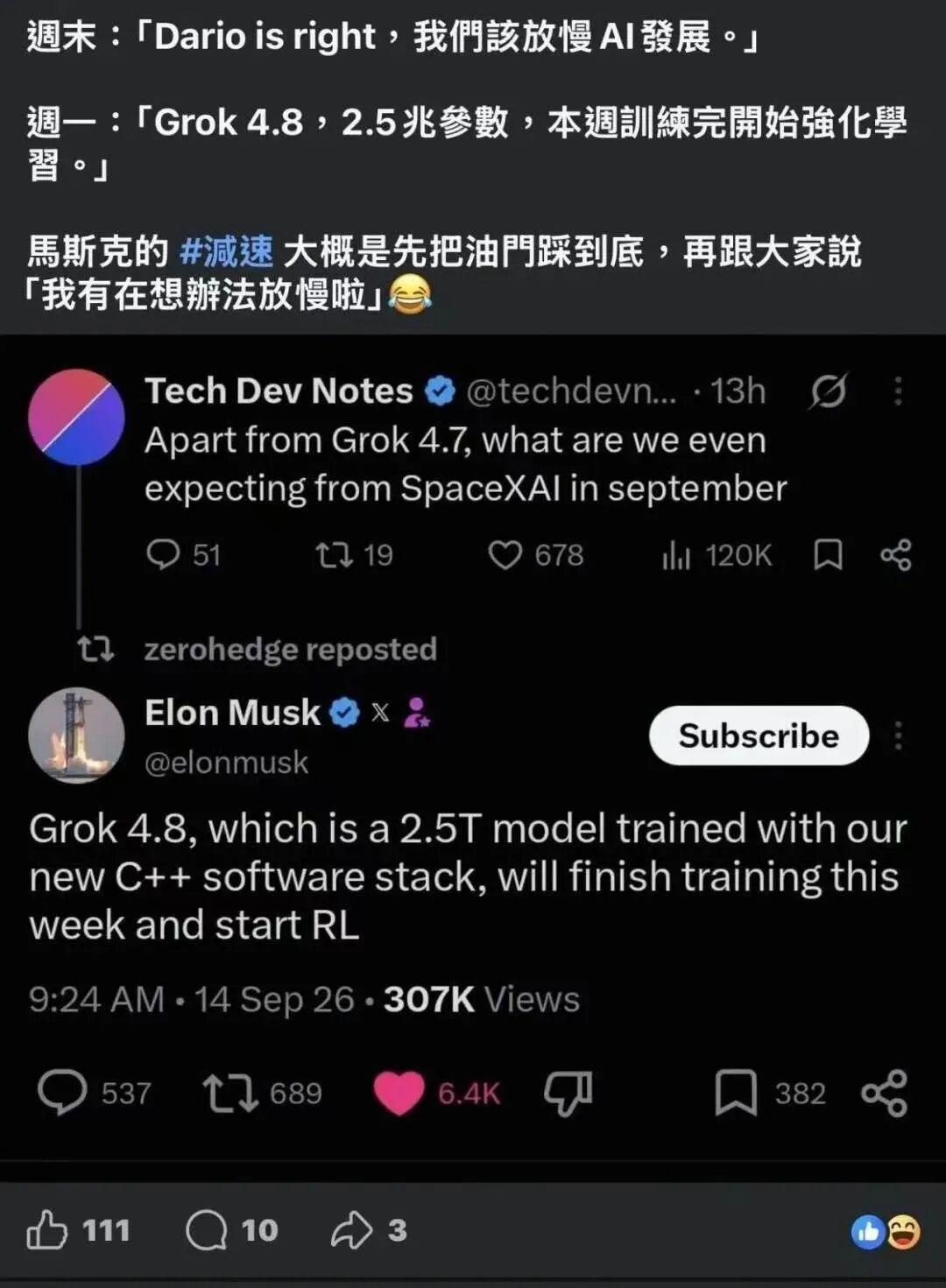This screenshot has height=1288, width=946.
Task: Open the #減速 hashtag link
Action: coord(226,252)
